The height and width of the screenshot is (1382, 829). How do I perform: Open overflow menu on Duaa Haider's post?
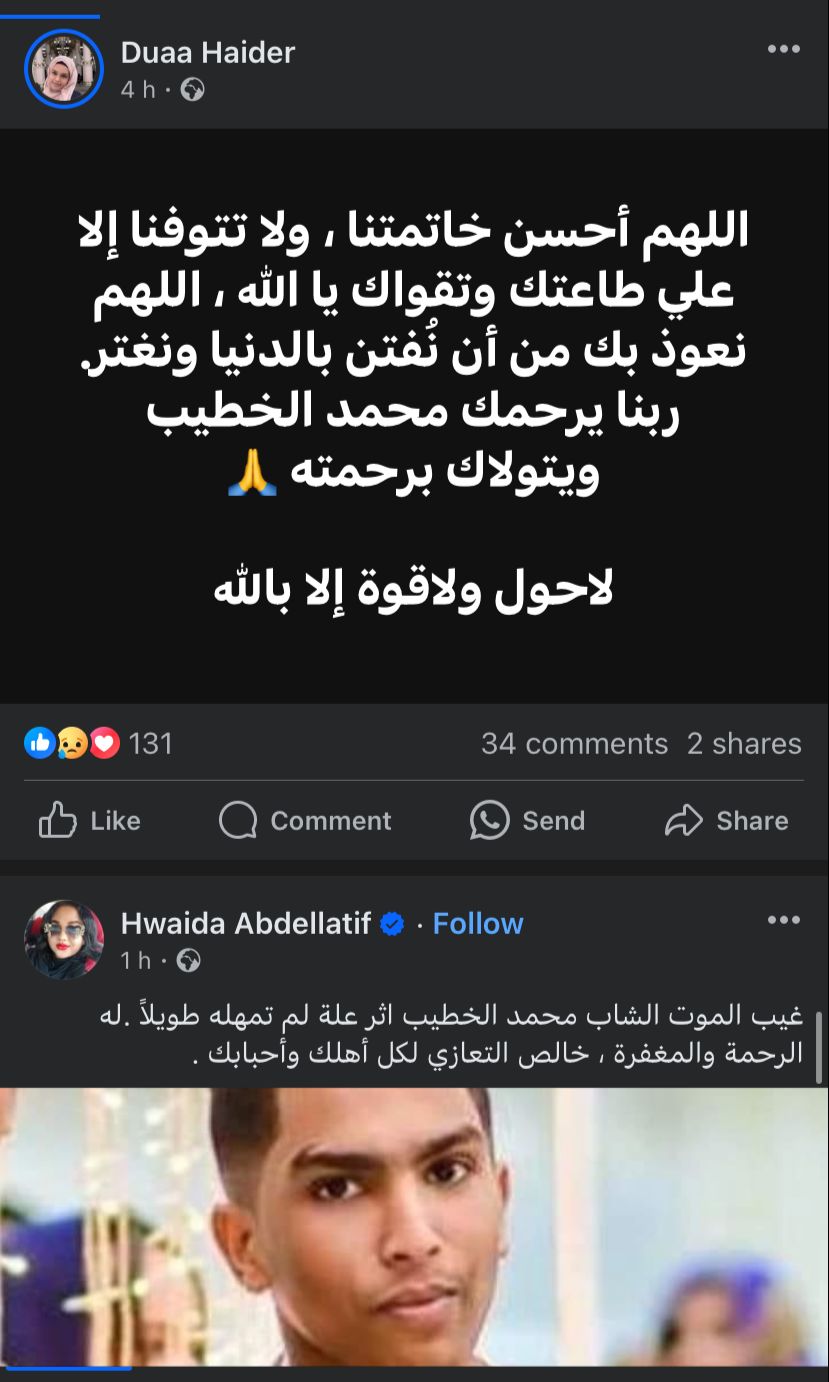[x=783, y=50]
